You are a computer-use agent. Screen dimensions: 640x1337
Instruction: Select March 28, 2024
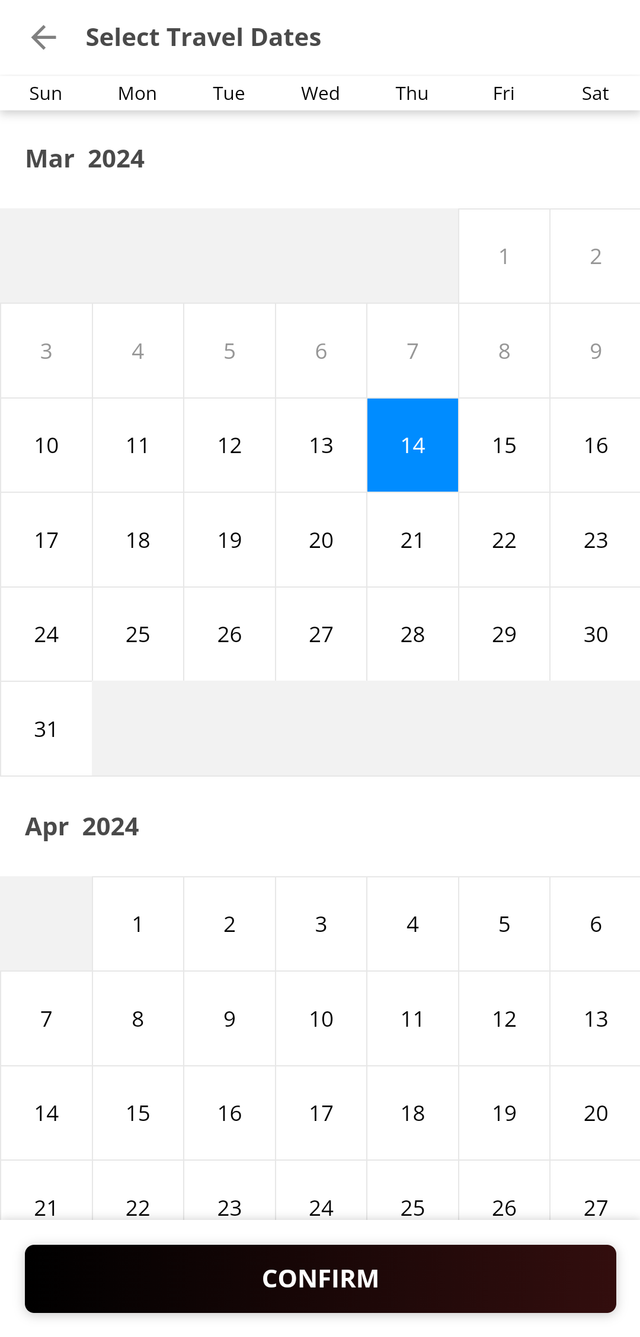point(413,635)
